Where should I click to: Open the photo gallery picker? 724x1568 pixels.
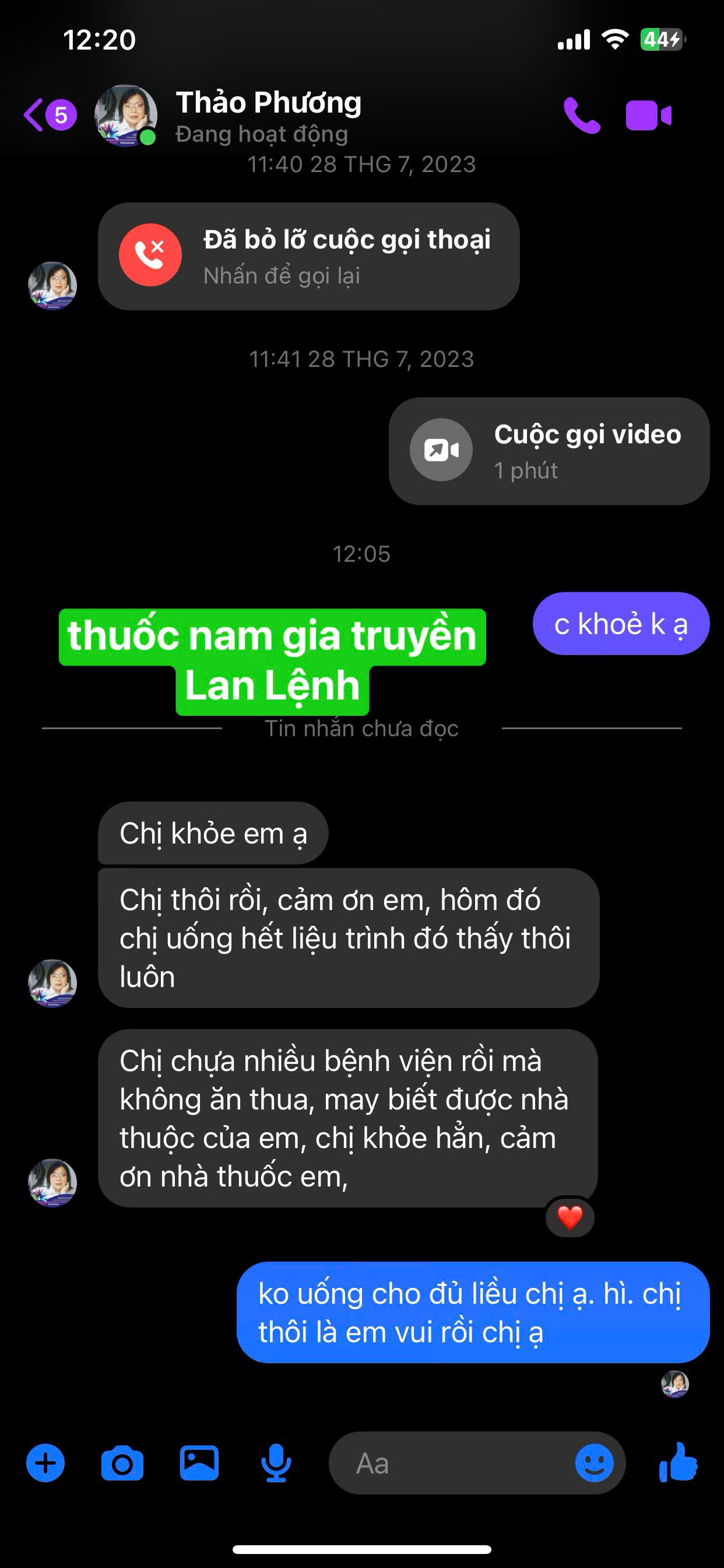click(x=199, y=1462)
